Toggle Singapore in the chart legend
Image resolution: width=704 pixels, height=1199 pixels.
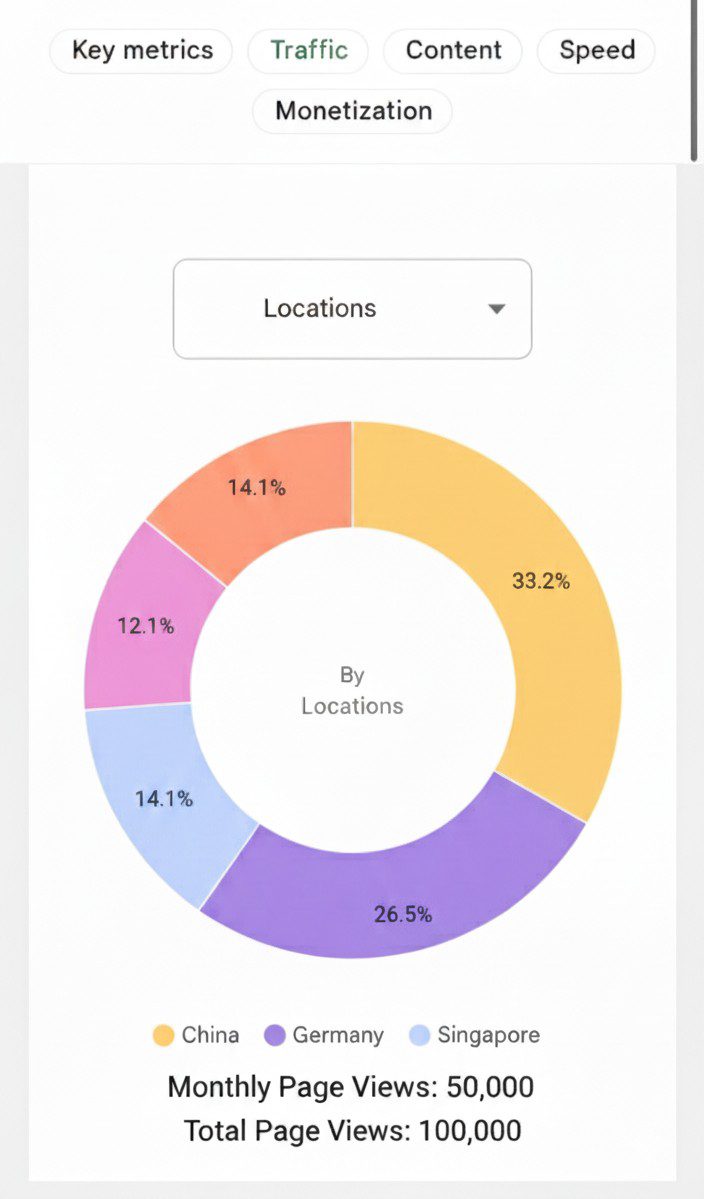pos(475,1035)
